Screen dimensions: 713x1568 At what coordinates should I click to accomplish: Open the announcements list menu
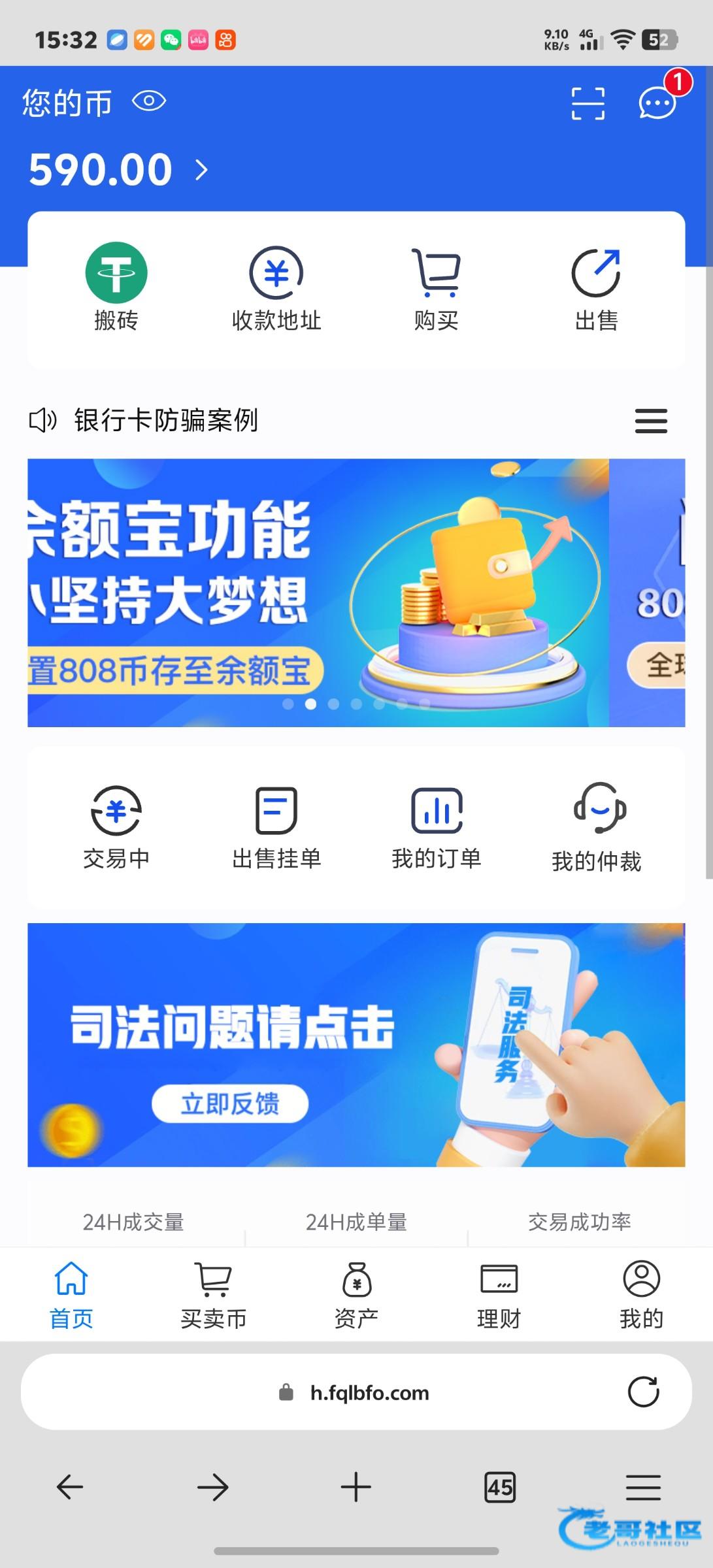point(651,421)
